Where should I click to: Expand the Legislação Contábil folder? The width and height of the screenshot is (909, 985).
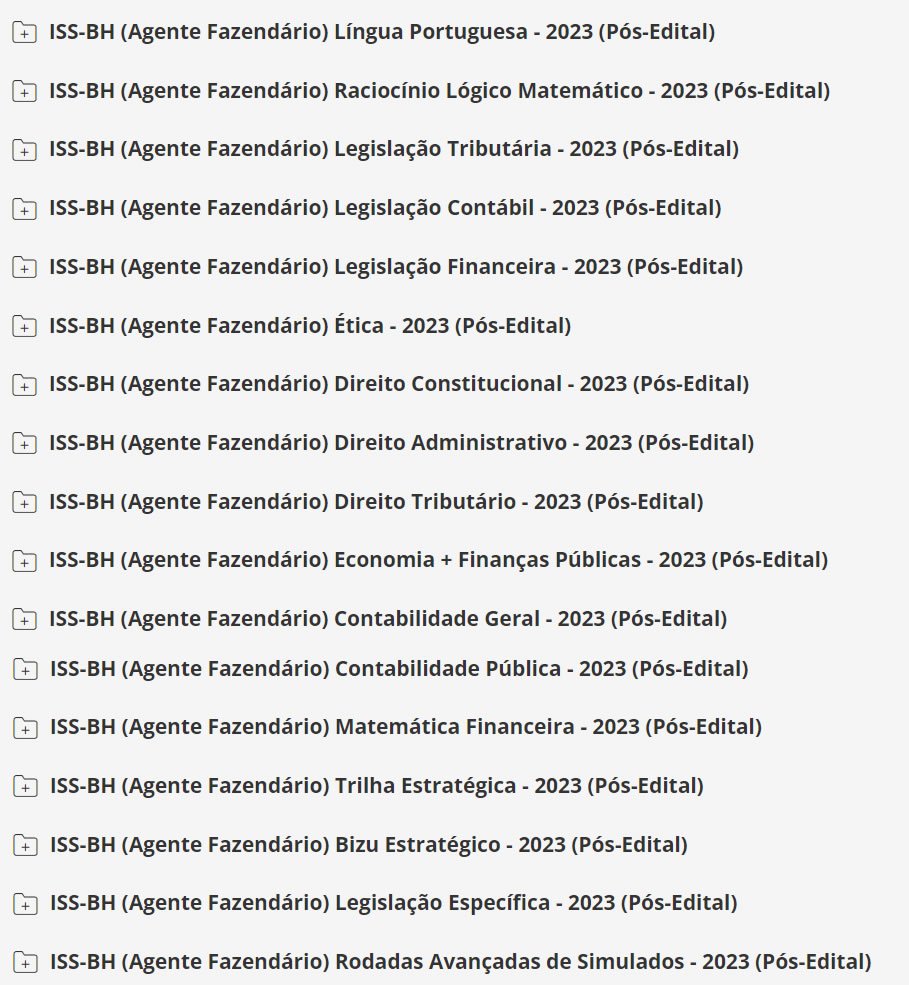point(23,209)
